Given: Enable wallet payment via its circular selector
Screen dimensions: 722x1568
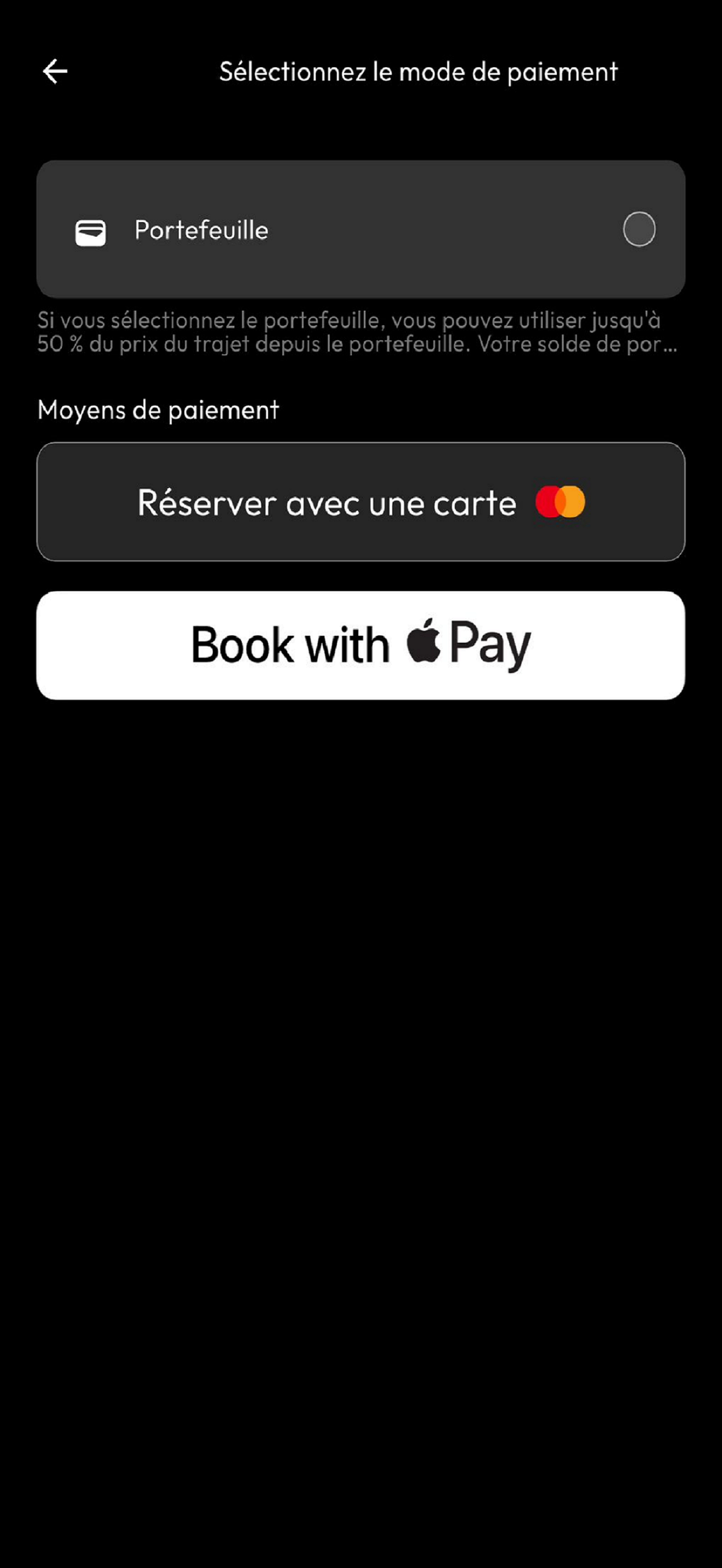Looking at the screenshot, I should click(639, 229).
